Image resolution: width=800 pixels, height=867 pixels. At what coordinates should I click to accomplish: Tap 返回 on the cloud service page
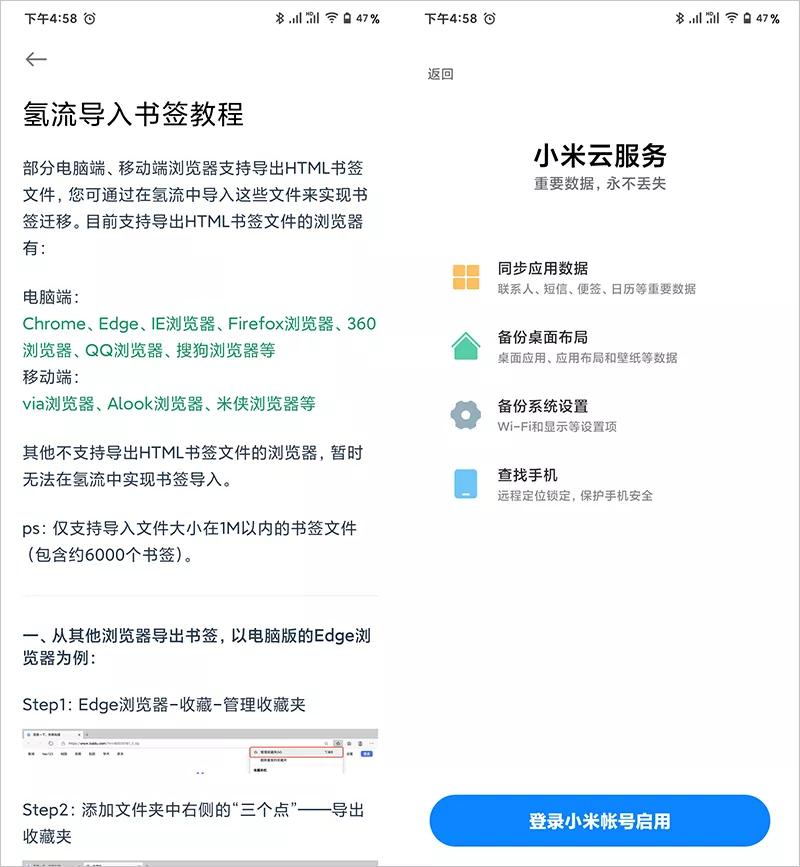439,74
